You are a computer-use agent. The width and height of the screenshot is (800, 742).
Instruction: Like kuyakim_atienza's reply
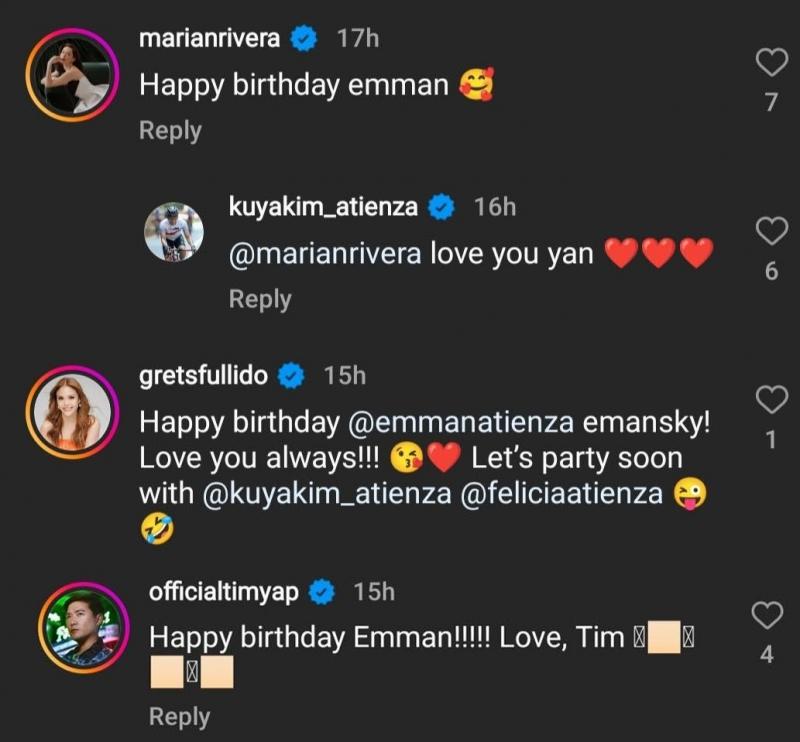[x=771, y=231]
